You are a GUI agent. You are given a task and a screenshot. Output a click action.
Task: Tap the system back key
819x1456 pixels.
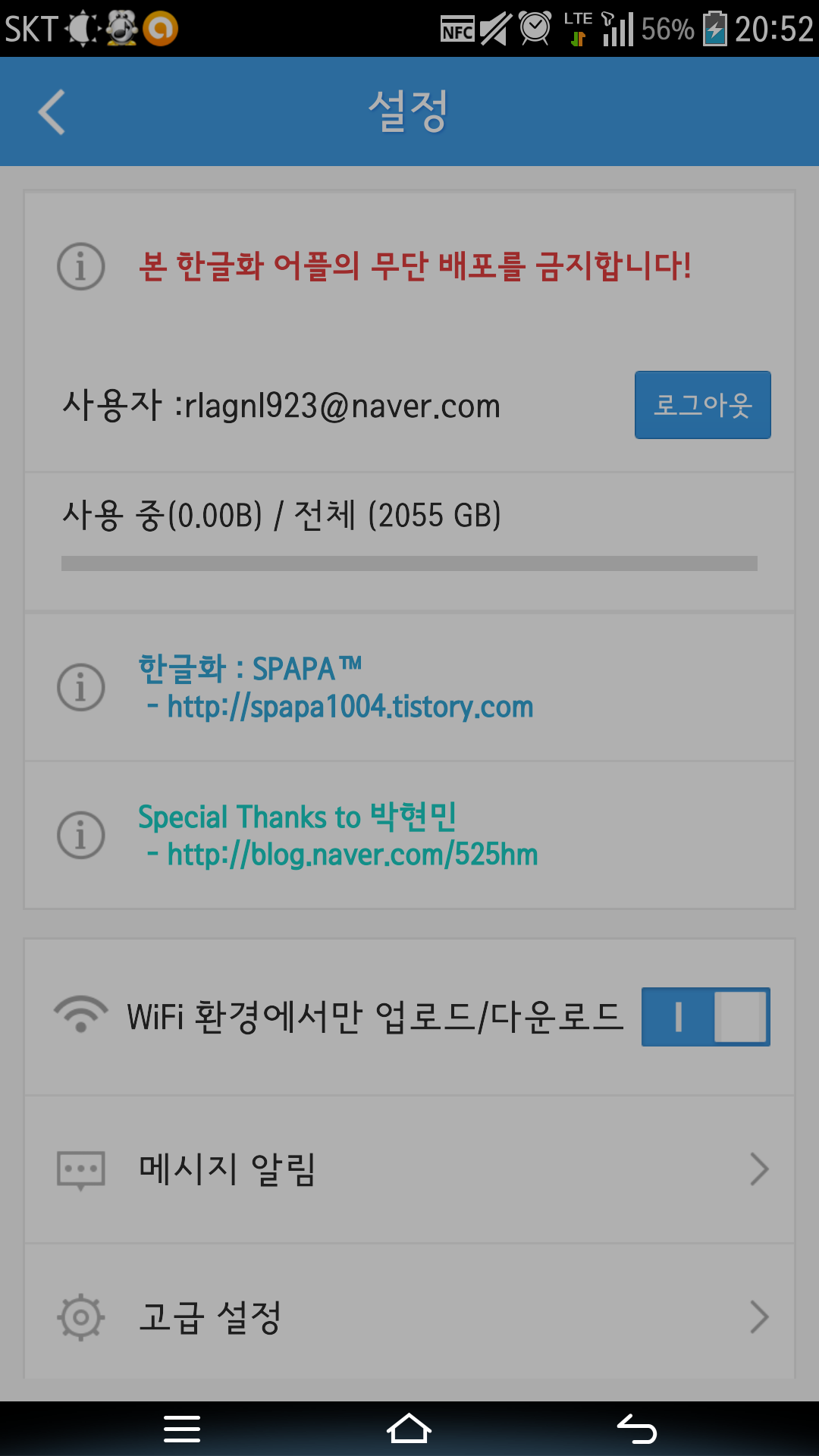click(x=636, y=1429)
